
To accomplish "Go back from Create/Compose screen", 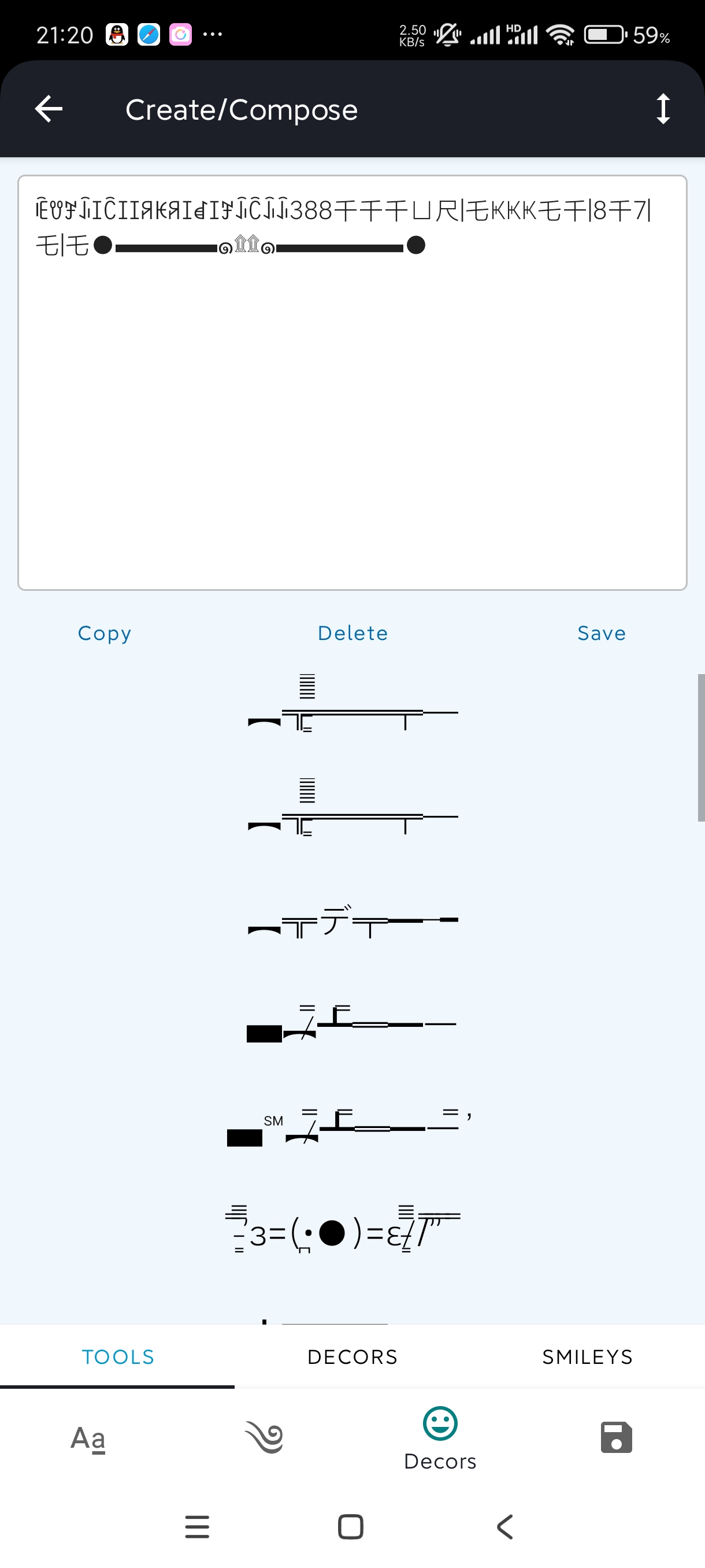I will coord(49,110).
